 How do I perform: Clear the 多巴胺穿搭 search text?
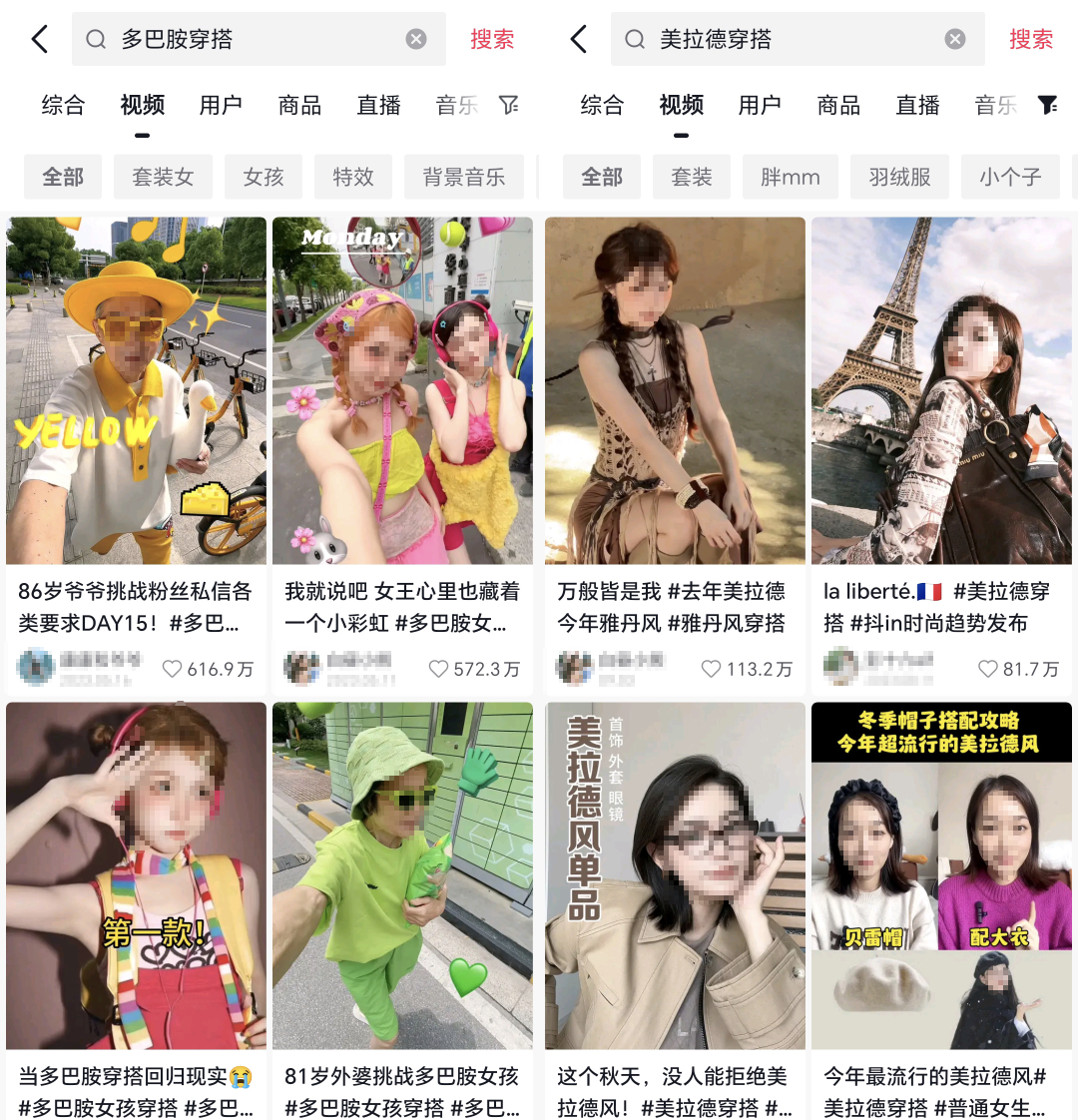(x=416, y=39)
